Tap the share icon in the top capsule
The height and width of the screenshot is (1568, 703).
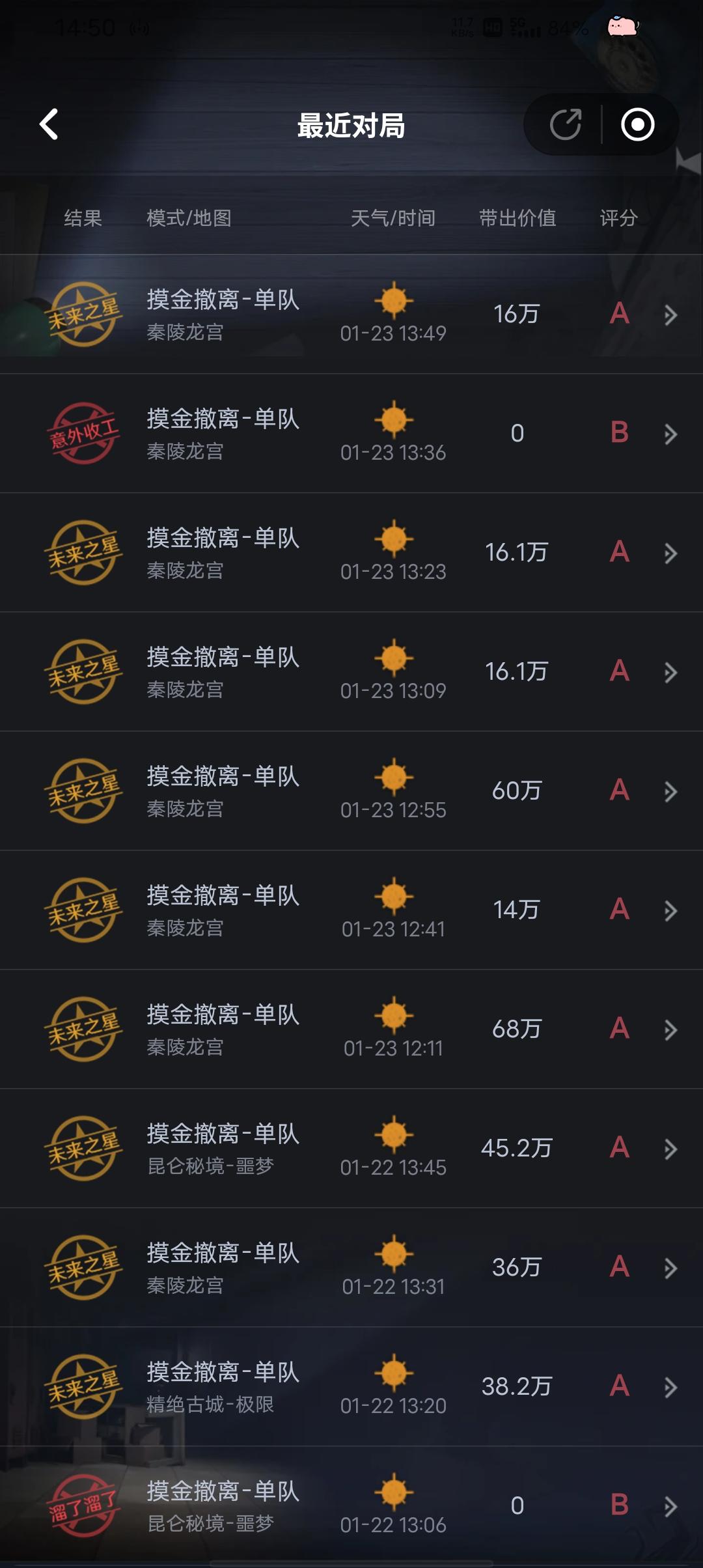click(565, 124)
